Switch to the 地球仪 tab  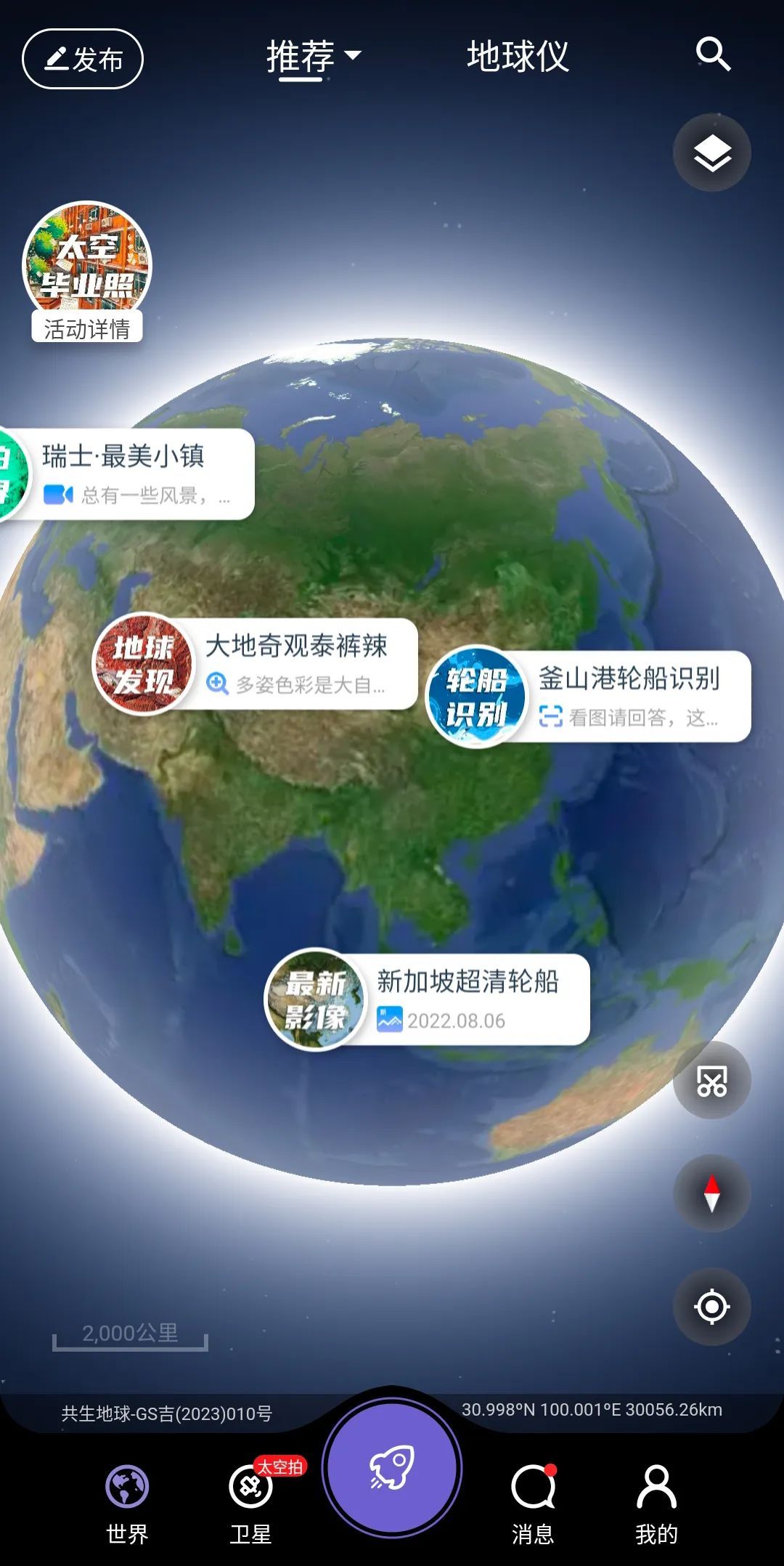coord(518,57)
